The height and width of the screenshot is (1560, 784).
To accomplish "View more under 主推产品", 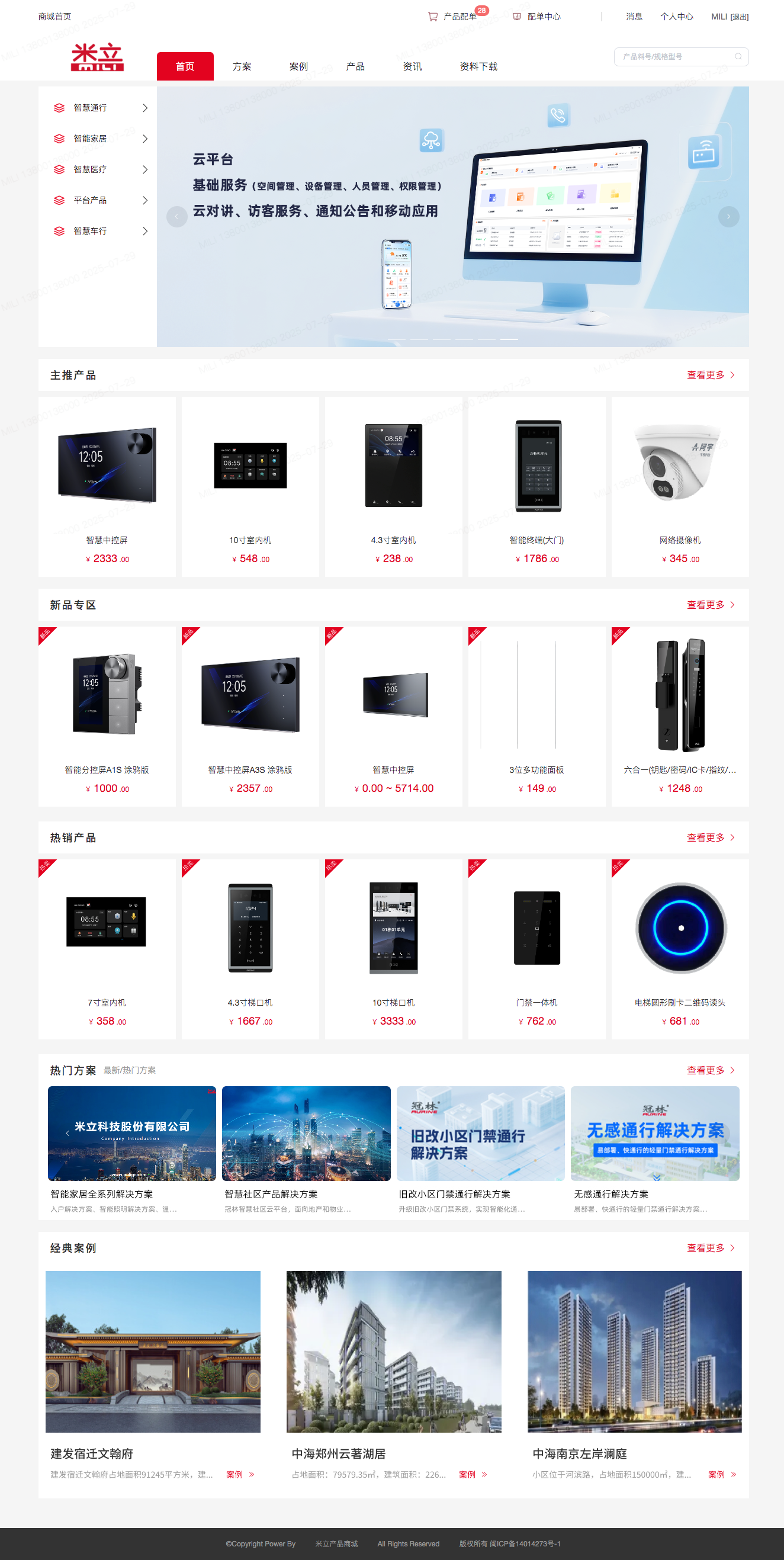I will click(710, 375).
